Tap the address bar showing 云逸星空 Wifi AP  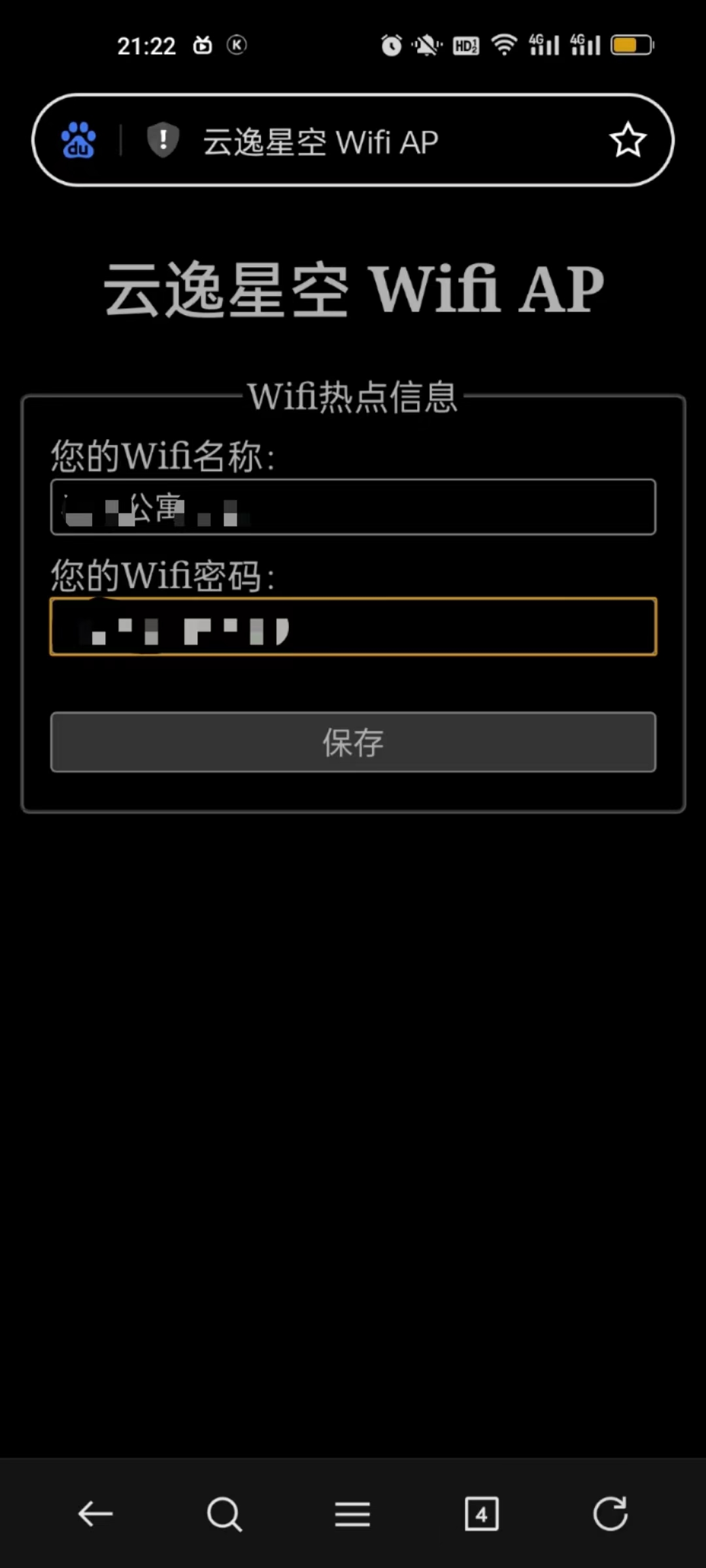(366, 141)
